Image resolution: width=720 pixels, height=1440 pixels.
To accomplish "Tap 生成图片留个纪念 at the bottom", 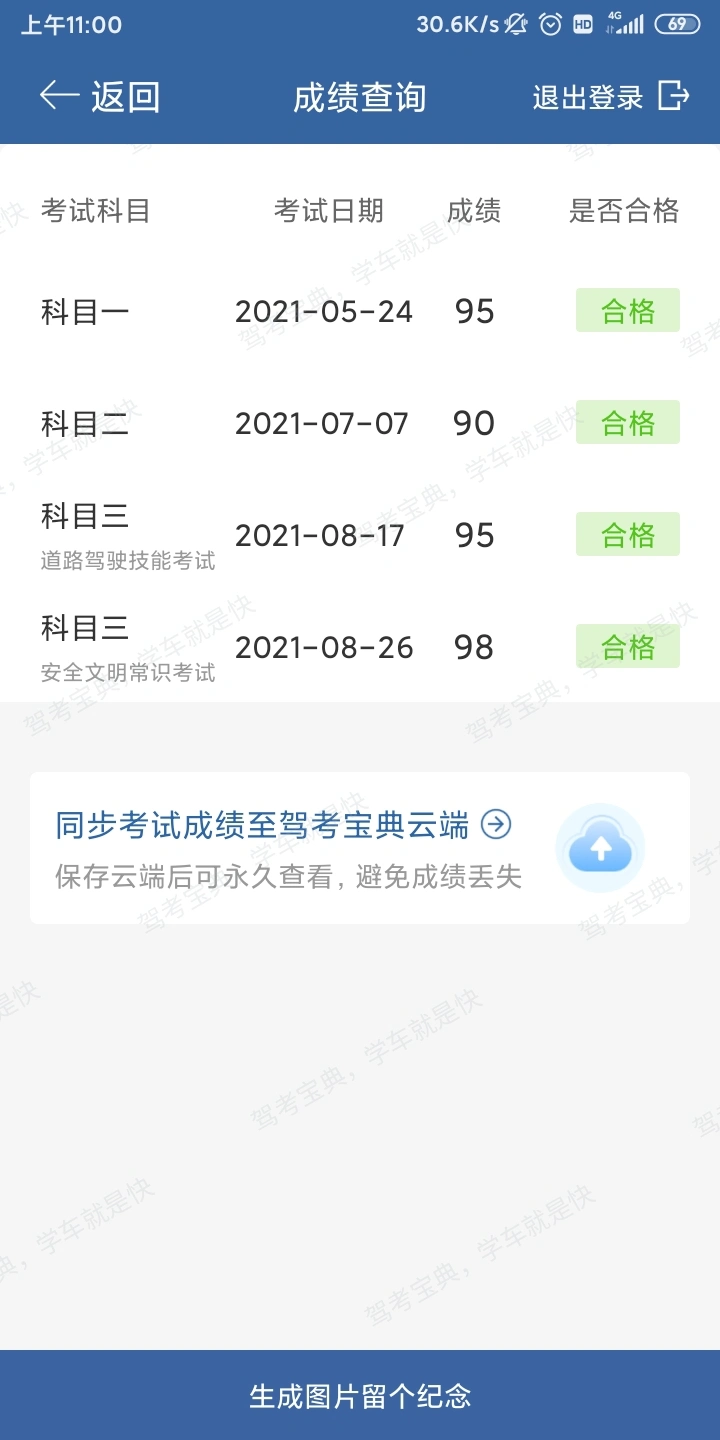I will (360, 1395).
